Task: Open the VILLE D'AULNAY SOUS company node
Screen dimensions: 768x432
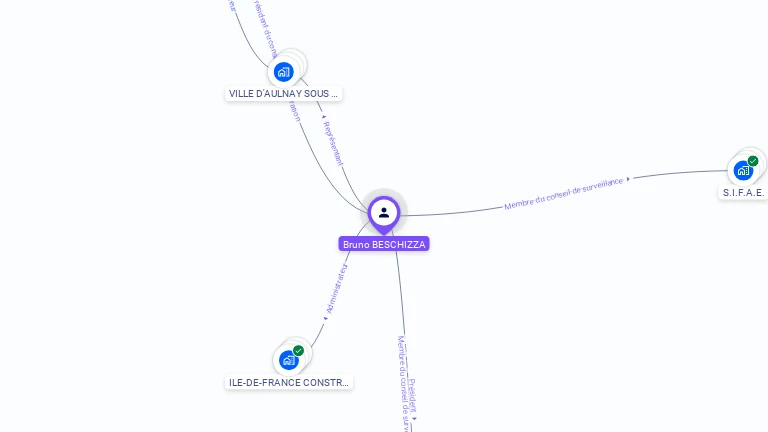Action: (x=284, y=72)
